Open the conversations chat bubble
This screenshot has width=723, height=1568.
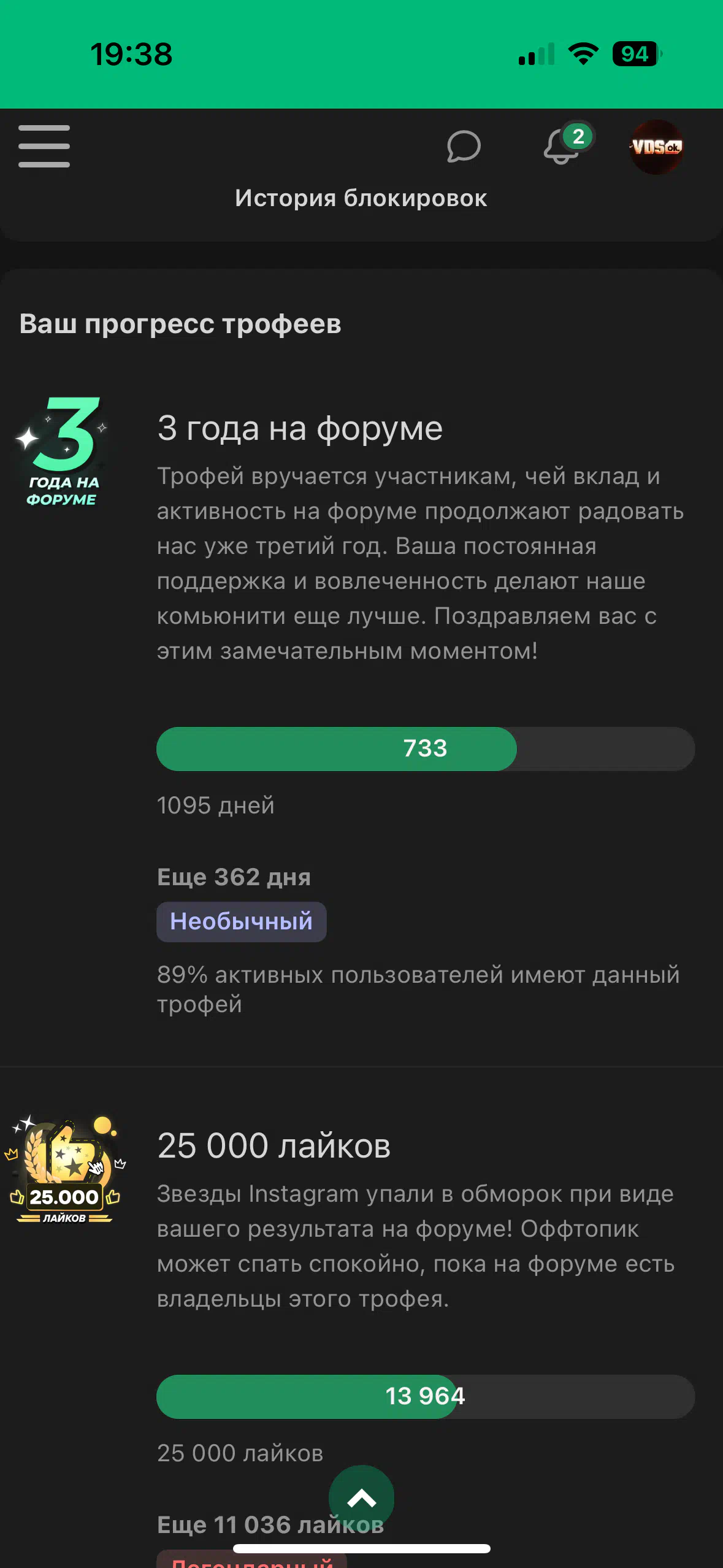(x=464, y=147)
